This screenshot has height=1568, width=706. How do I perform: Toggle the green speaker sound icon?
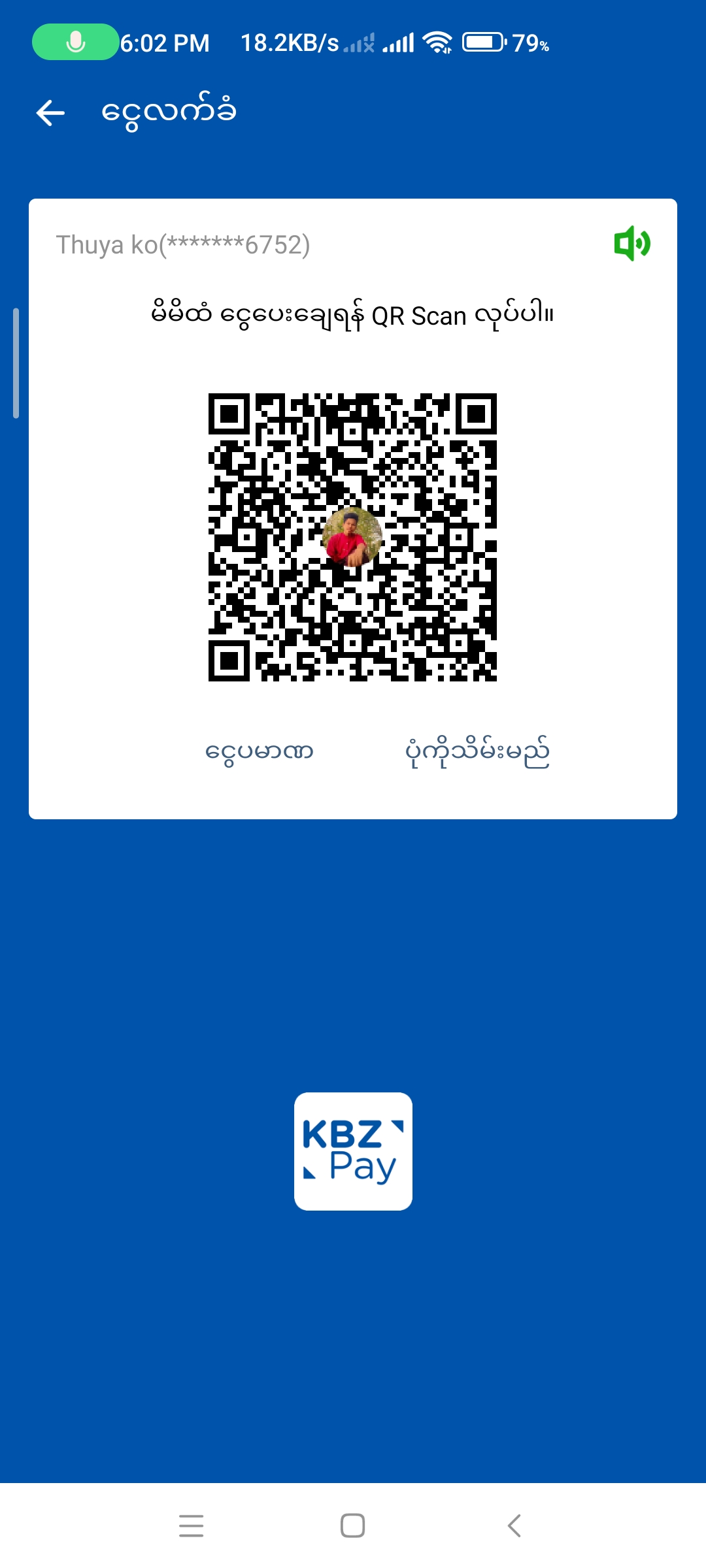(x=631, y=244)
